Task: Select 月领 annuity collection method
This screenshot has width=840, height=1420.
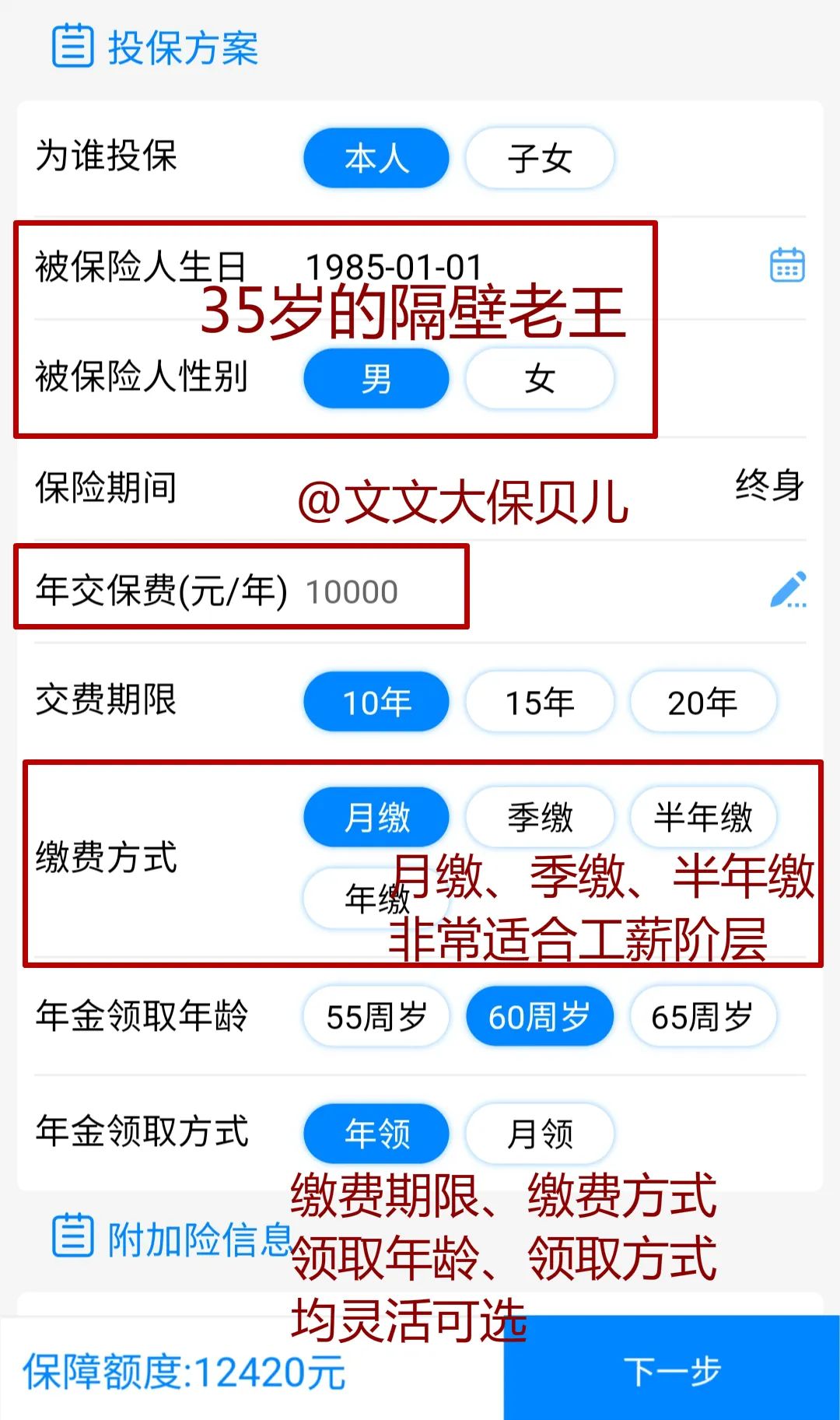Action: tap(539, 1133)
